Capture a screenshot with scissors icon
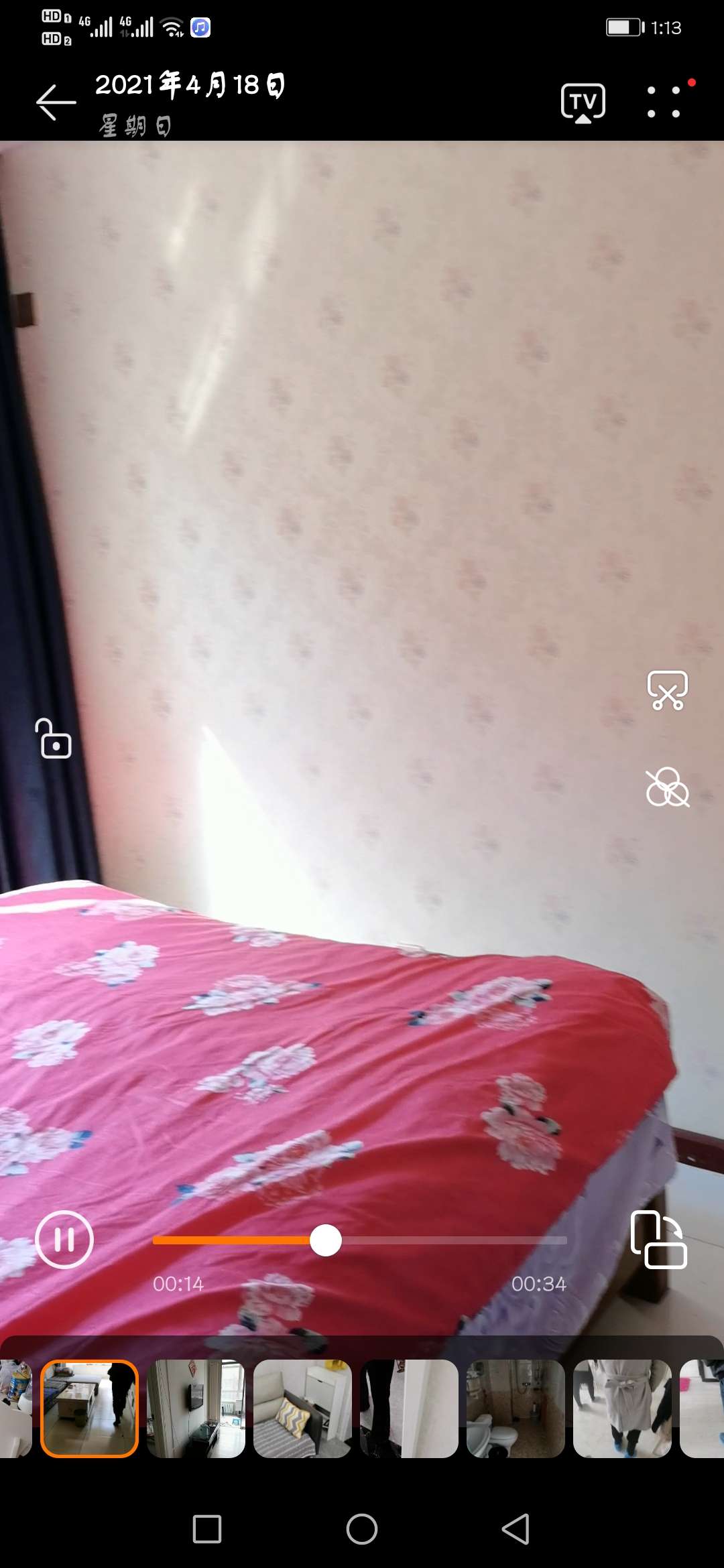This screenshot has height=1568, width=724. pyautogui.click(x=667, y=690)
